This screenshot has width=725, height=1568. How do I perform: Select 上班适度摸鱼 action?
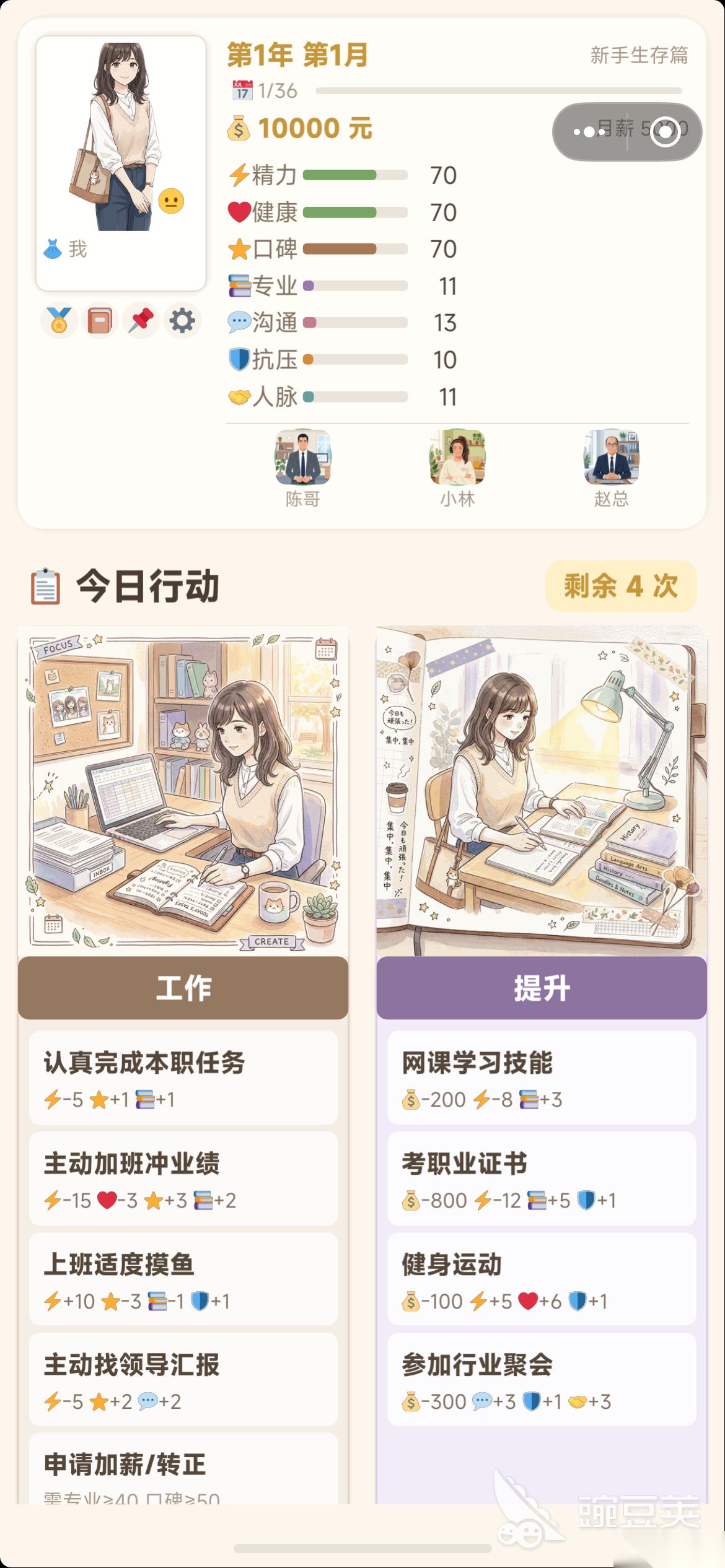pos(183,1279)
